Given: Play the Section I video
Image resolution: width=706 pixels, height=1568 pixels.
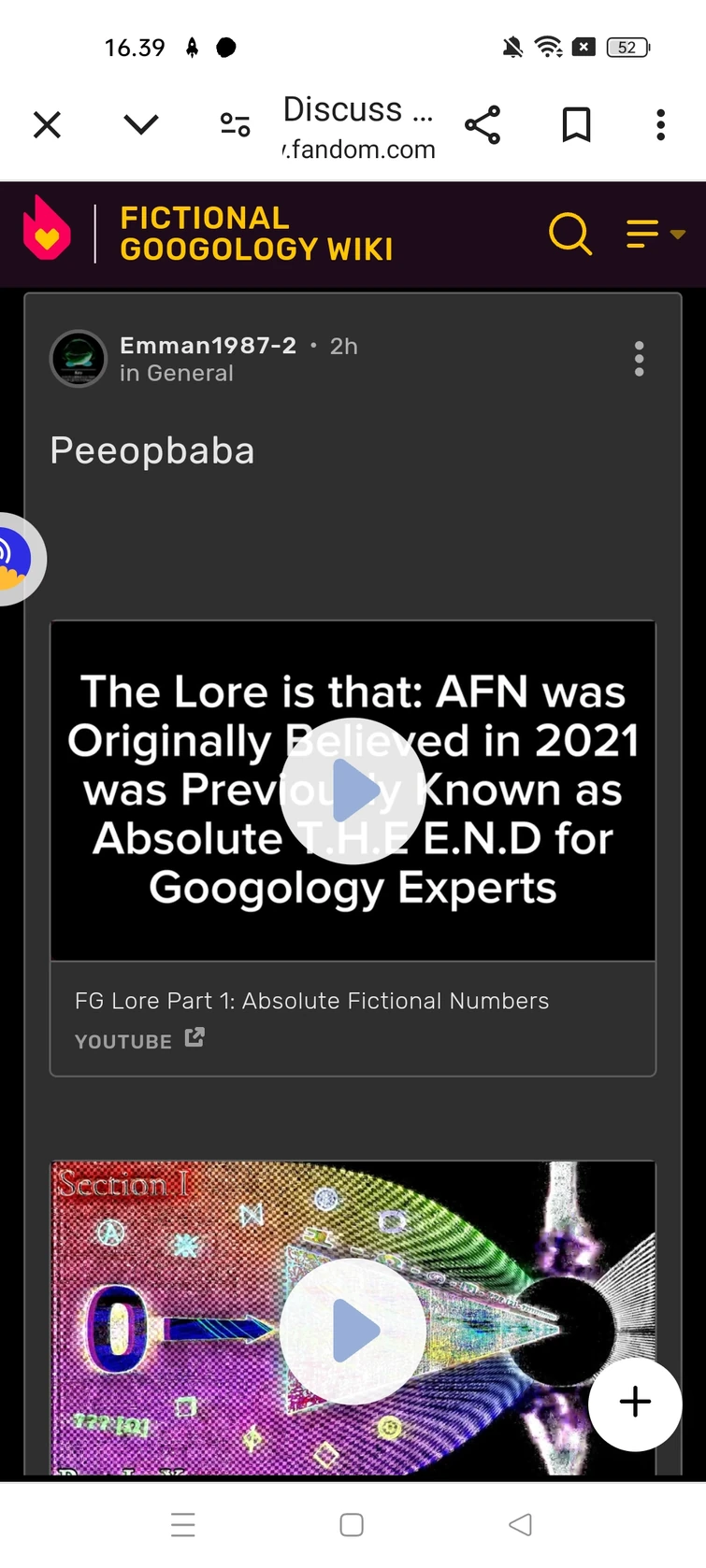Looking at the screenshot, I should (x=353, y=1331).
